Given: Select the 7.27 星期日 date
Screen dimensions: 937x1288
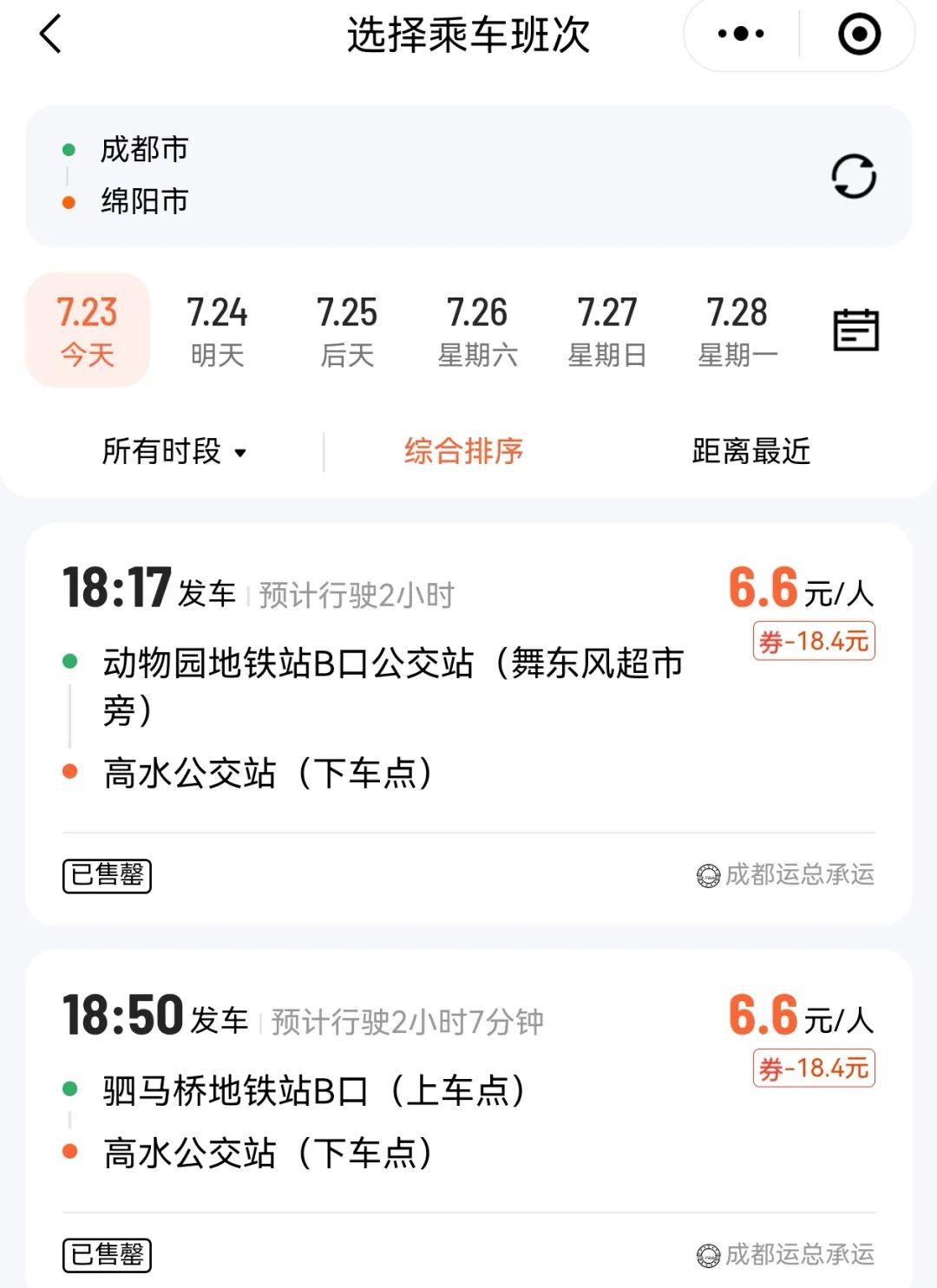Looking at the screenshot, I should click(x=607, y=330).
